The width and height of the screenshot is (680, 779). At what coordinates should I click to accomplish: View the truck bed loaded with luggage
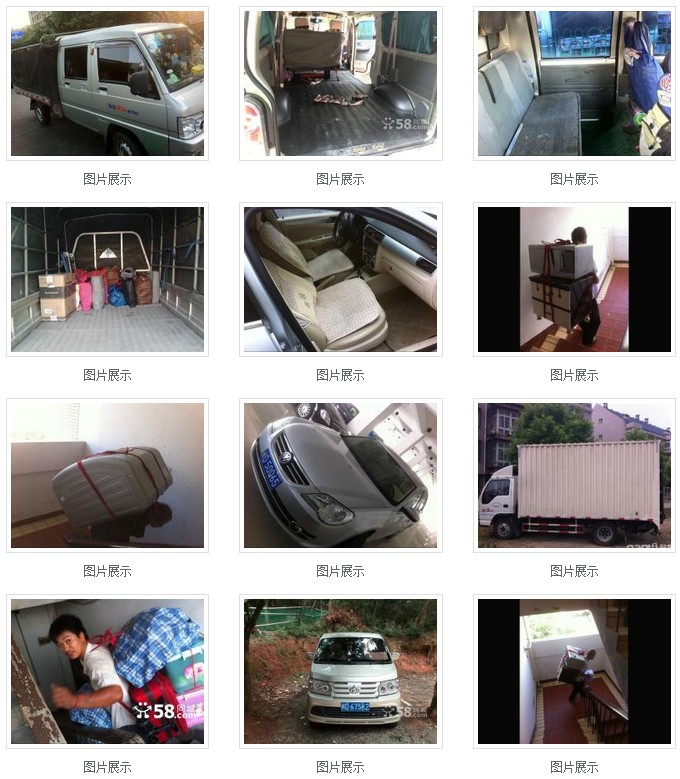coord(107,279)
